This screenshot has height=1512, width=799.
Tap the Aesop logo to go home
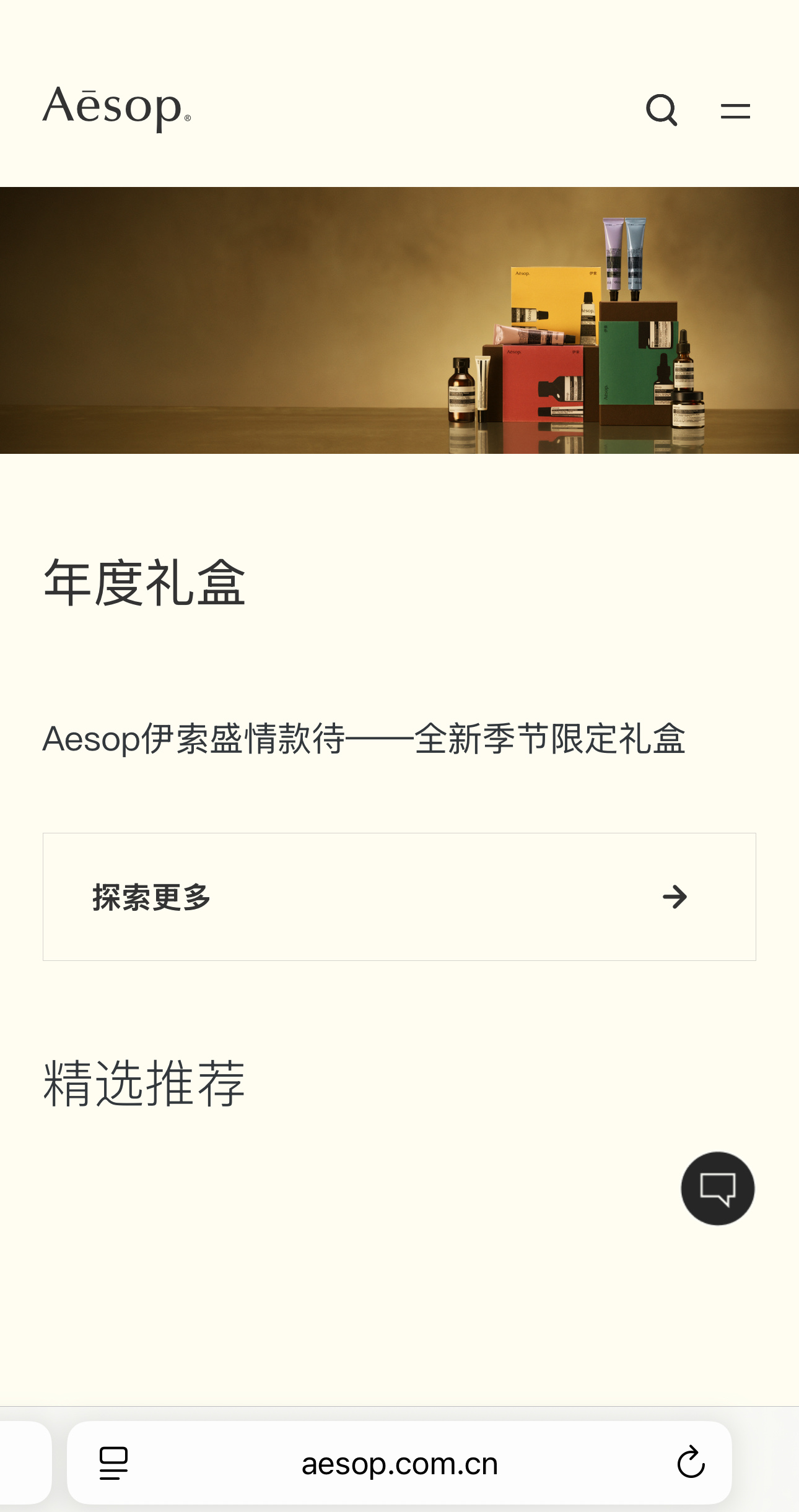pyautogui.click(x=116, y=108)
